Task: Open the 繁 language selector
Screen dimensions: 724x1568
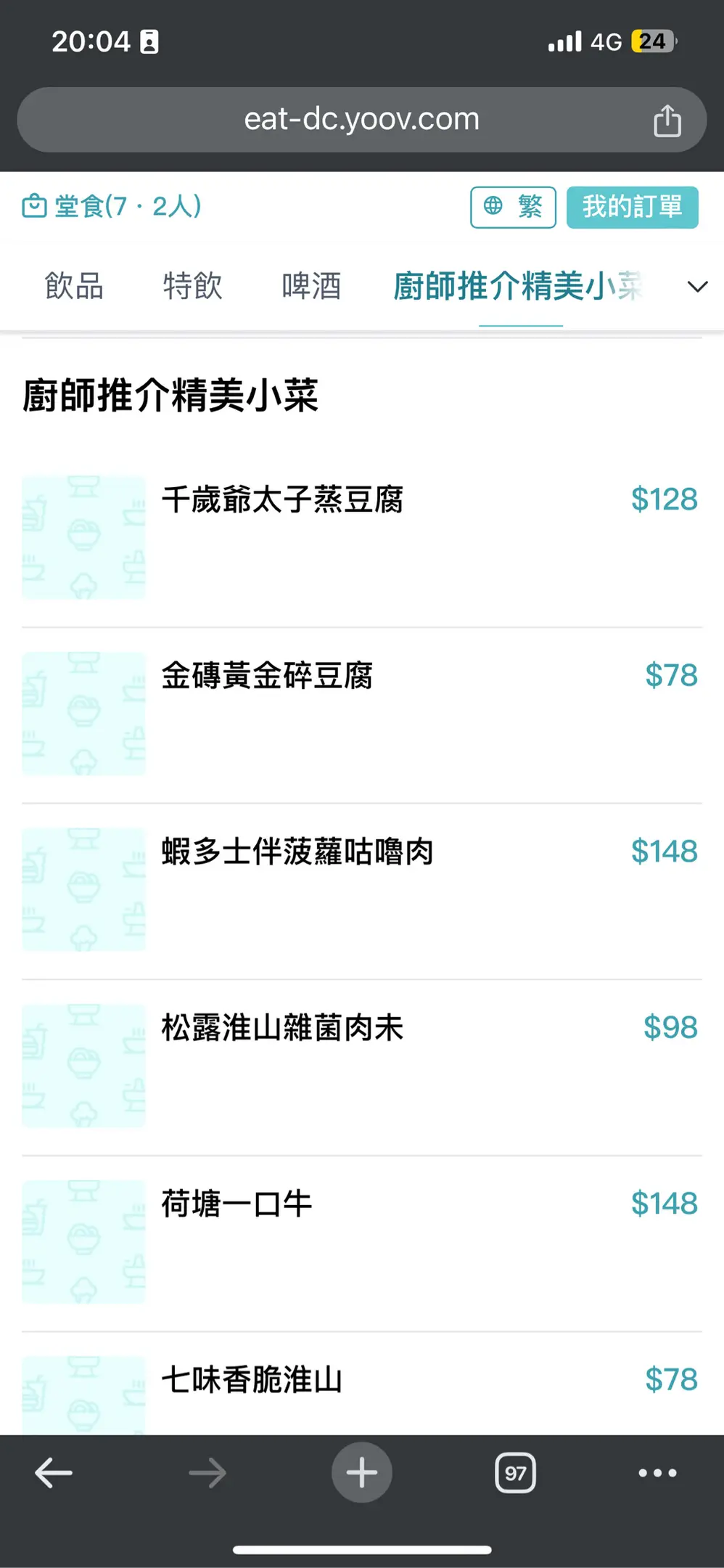Action: [513, 207]
